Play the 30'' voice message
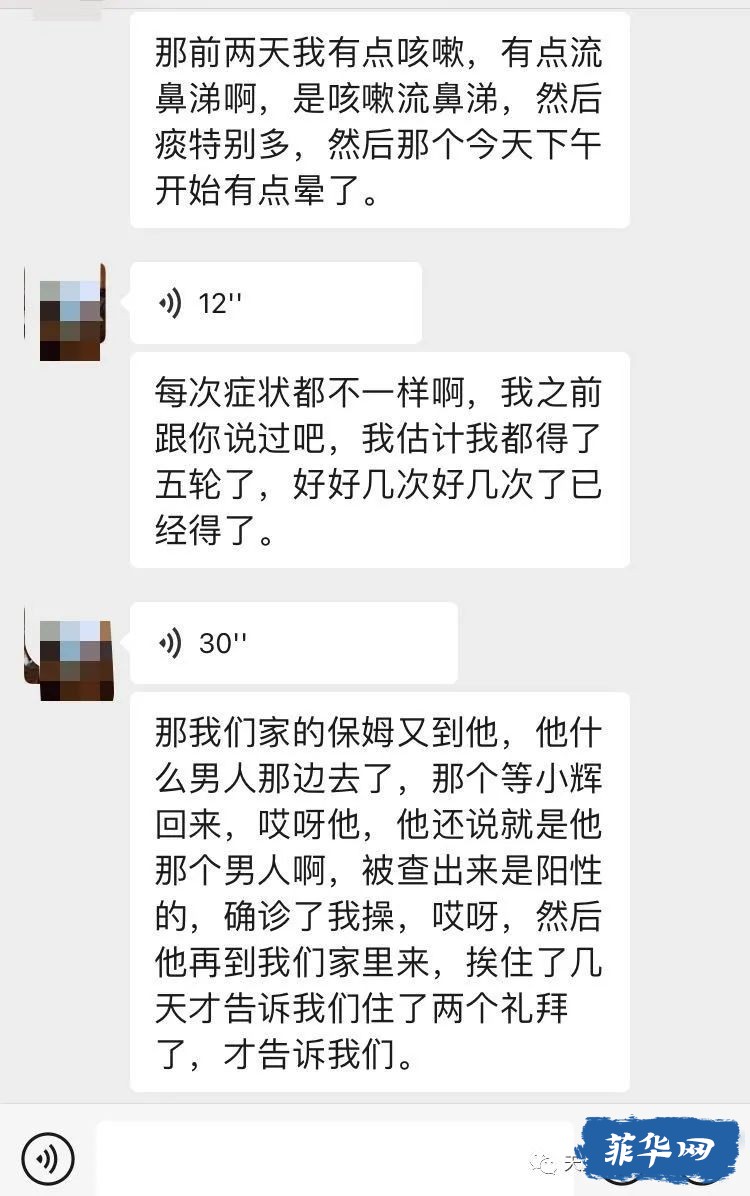This screenshot has width=750, height=1196. click(x=293, y=643)
